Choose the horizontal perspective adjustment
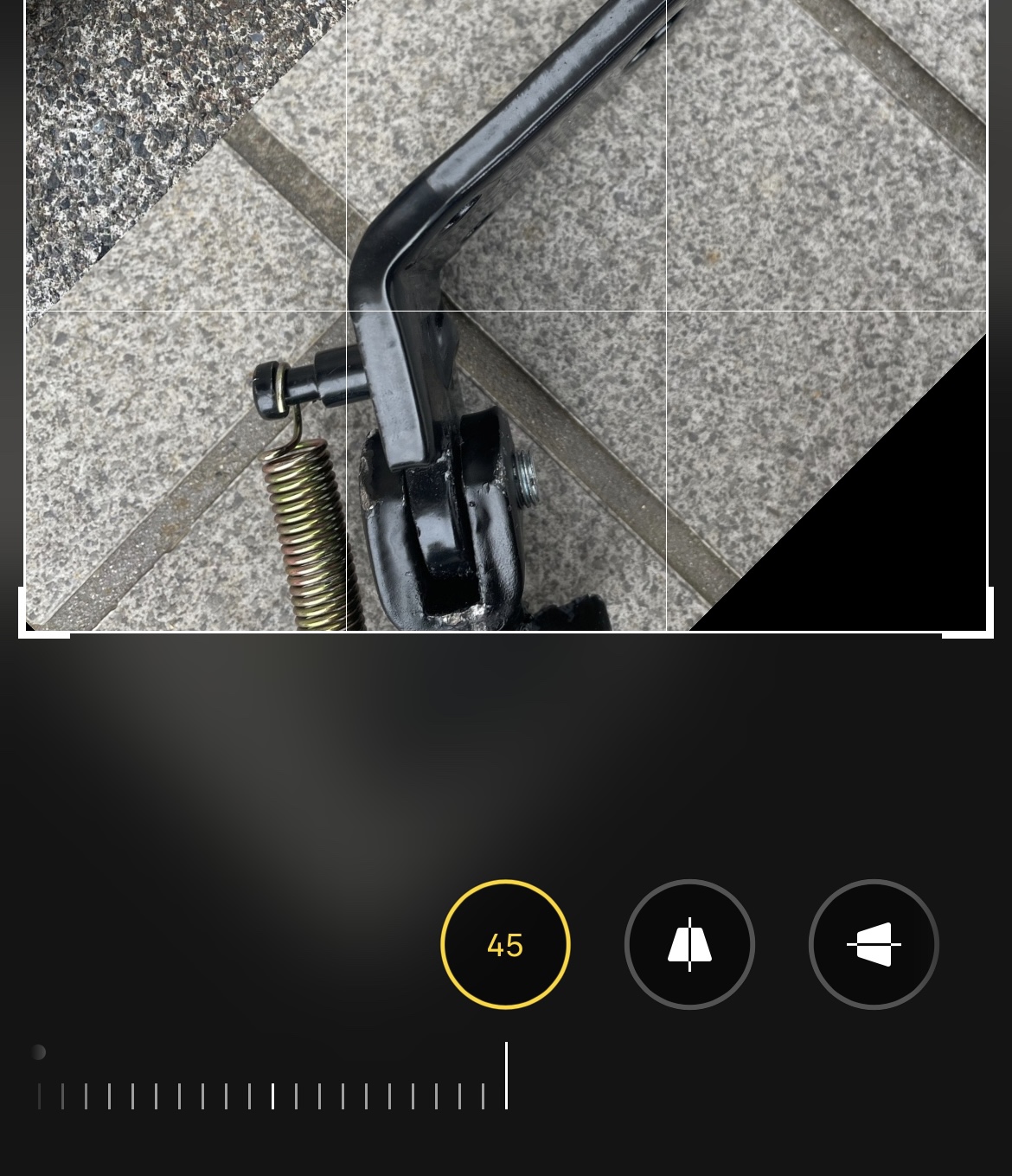This screenshot has height=1176, width=1012. [x=874, y=944]
